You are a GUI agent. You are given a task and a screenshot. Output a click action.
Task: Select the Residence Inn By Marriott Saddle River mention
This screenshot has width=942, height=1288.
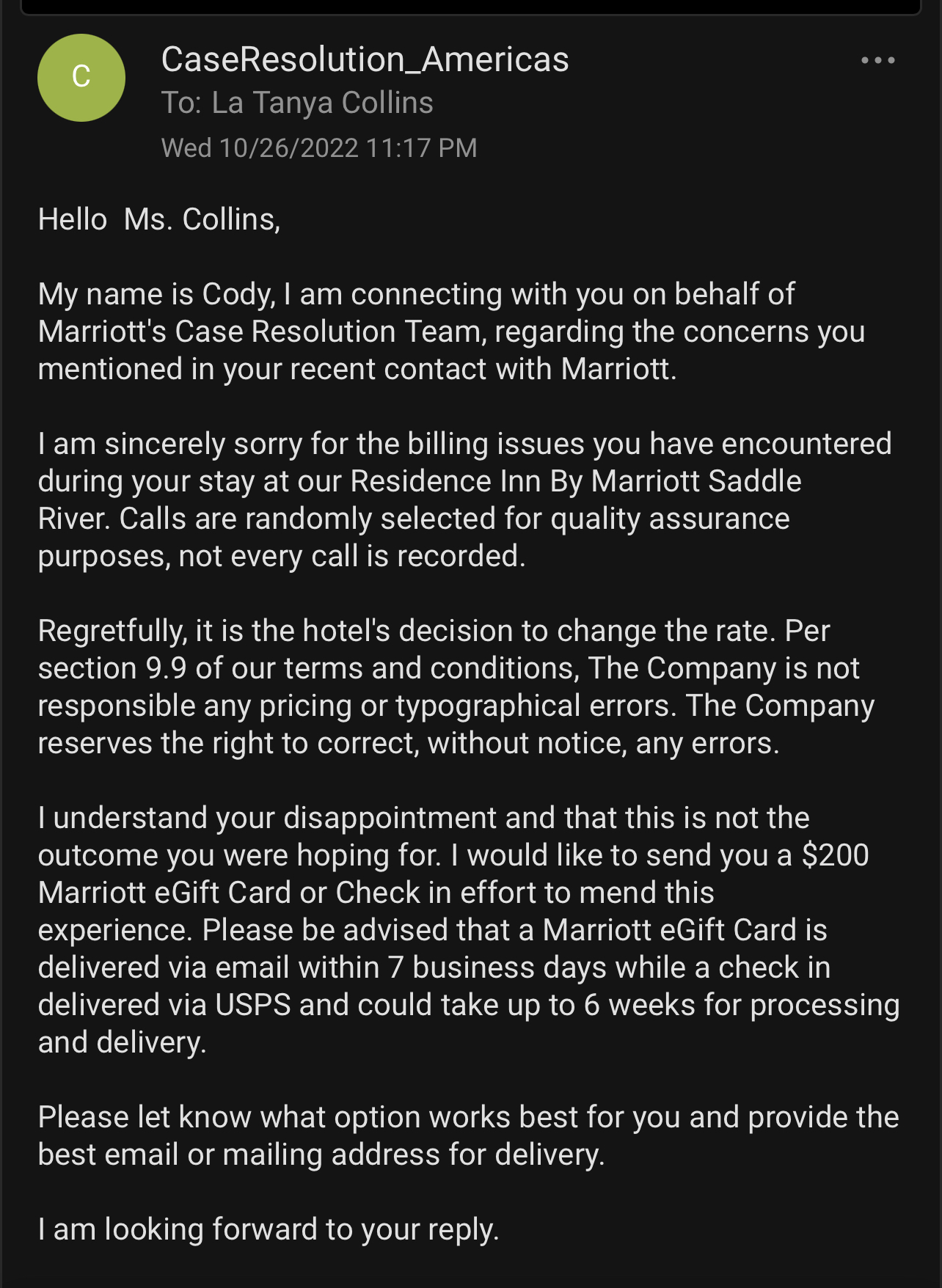click(576, 480)
